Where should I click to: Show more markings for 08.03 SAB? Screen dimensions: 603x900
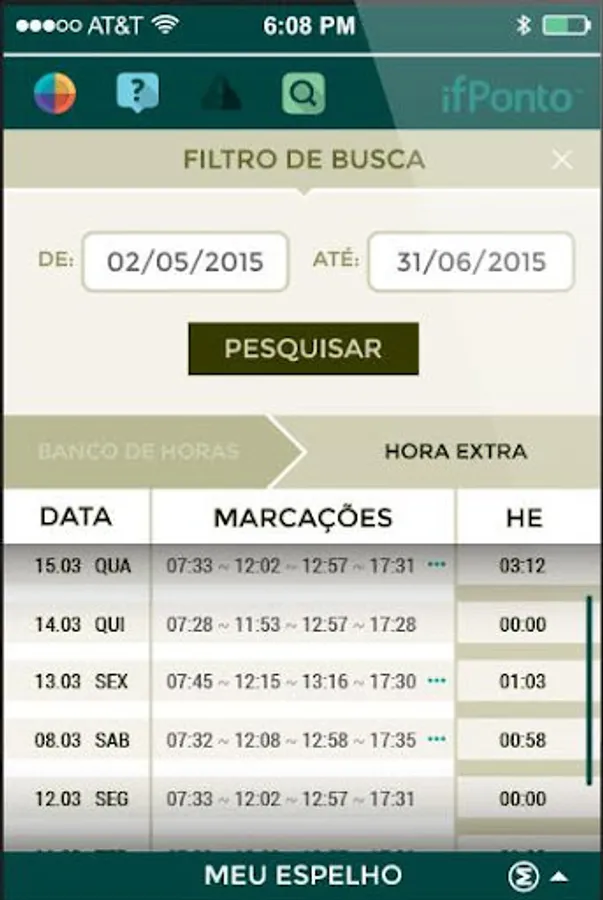[x=437, y=739]
